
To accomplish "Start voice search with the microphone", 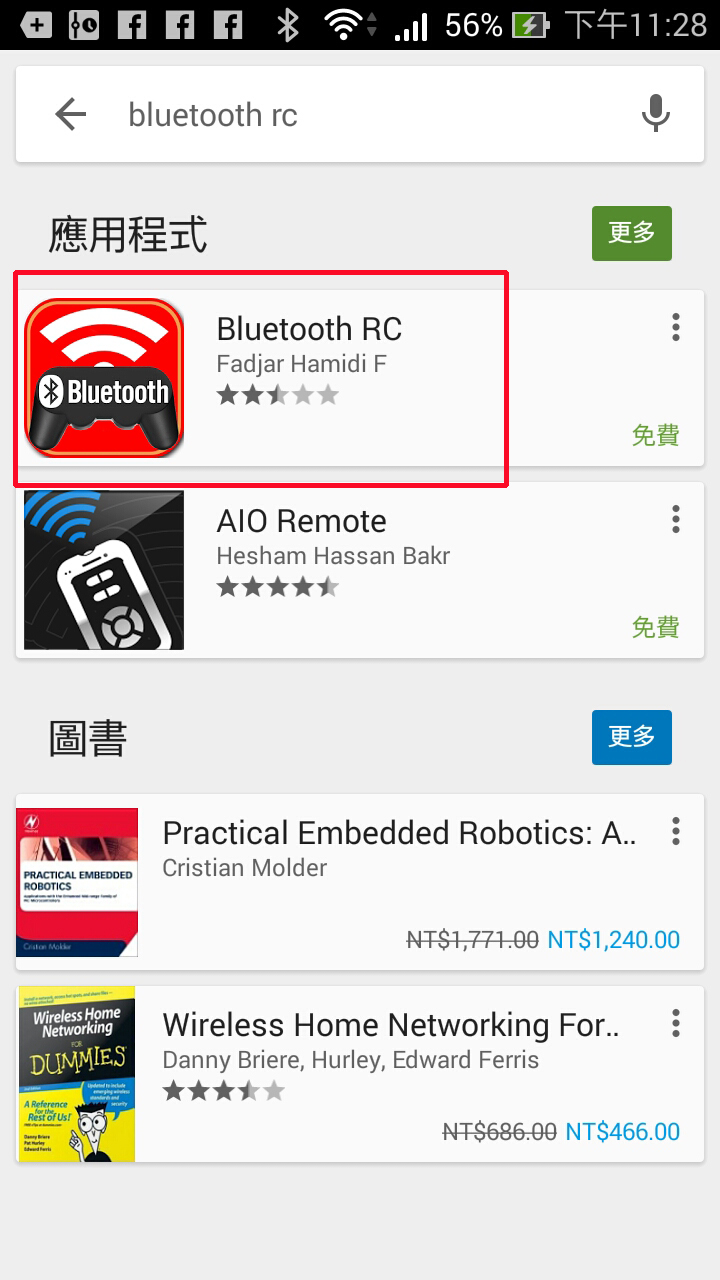I will point(656,114).
